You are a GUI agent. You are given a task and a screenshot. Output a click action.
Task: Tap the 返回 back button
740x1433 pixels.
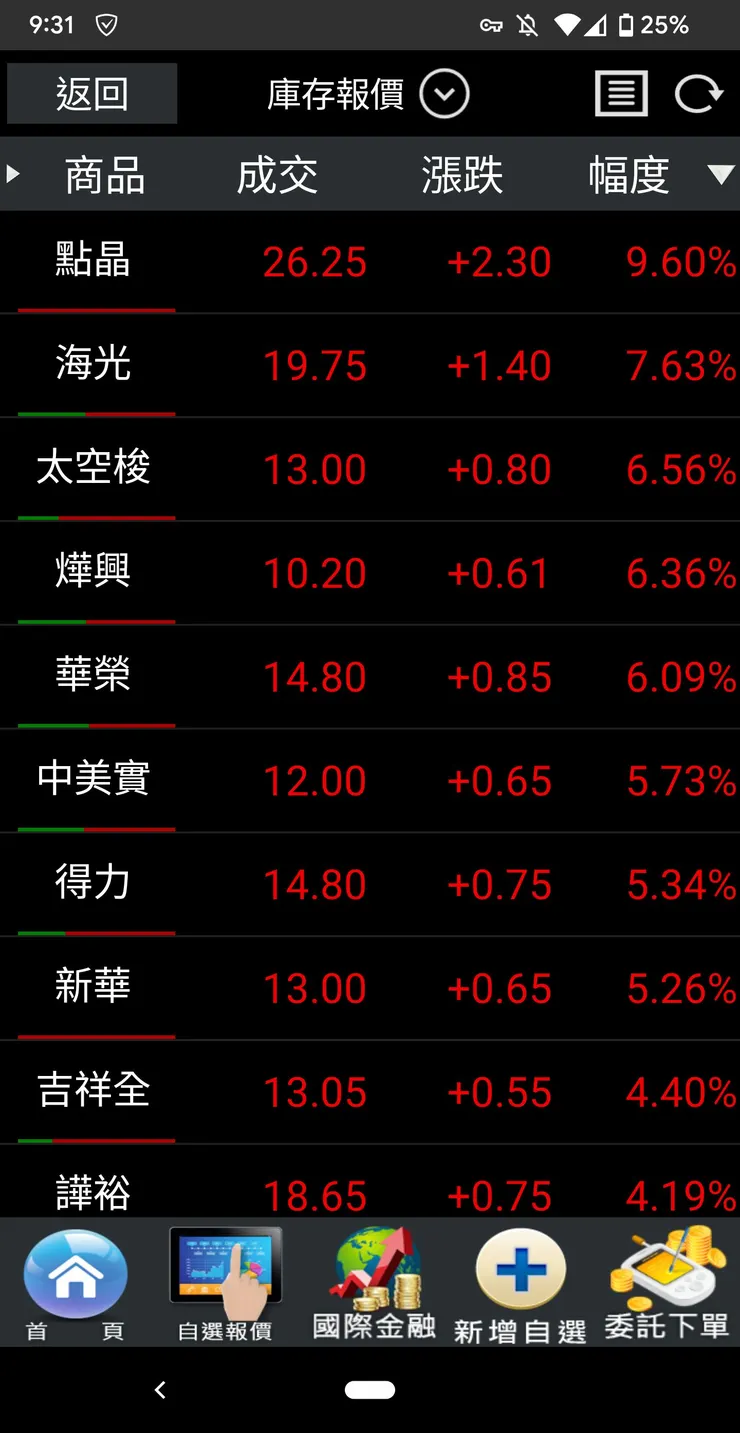pyautogui.click(x=91, y=93)
